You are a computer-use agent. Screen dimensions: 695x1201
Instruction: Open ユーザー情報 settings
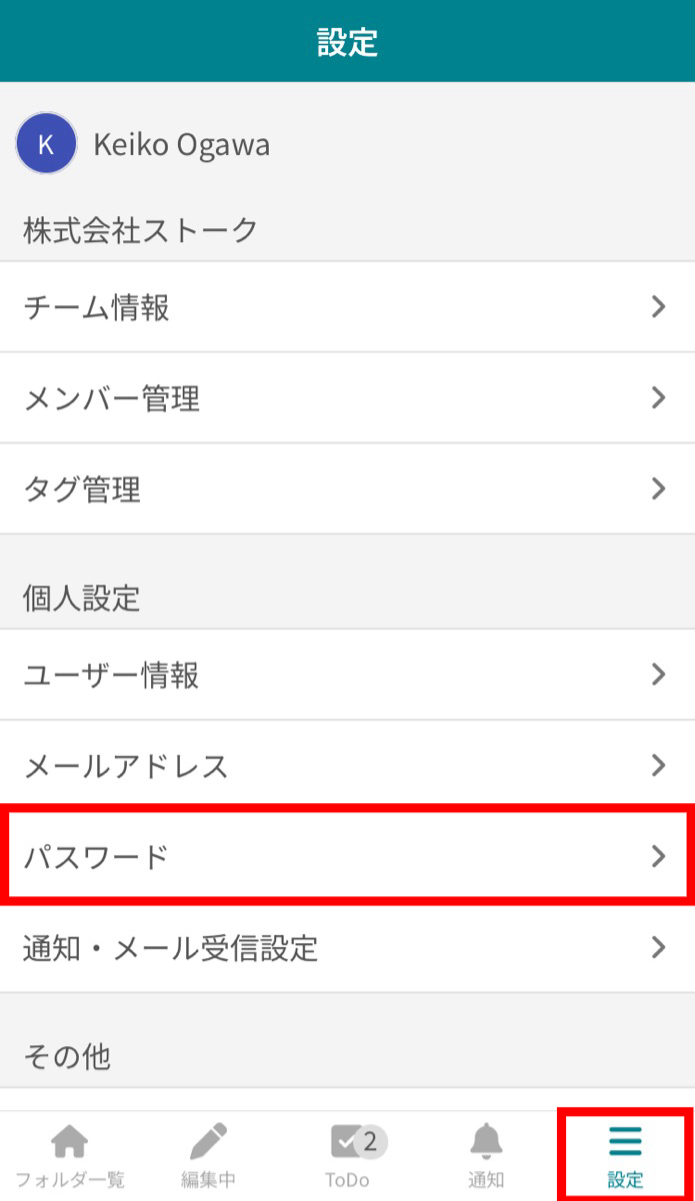[347, 675]
